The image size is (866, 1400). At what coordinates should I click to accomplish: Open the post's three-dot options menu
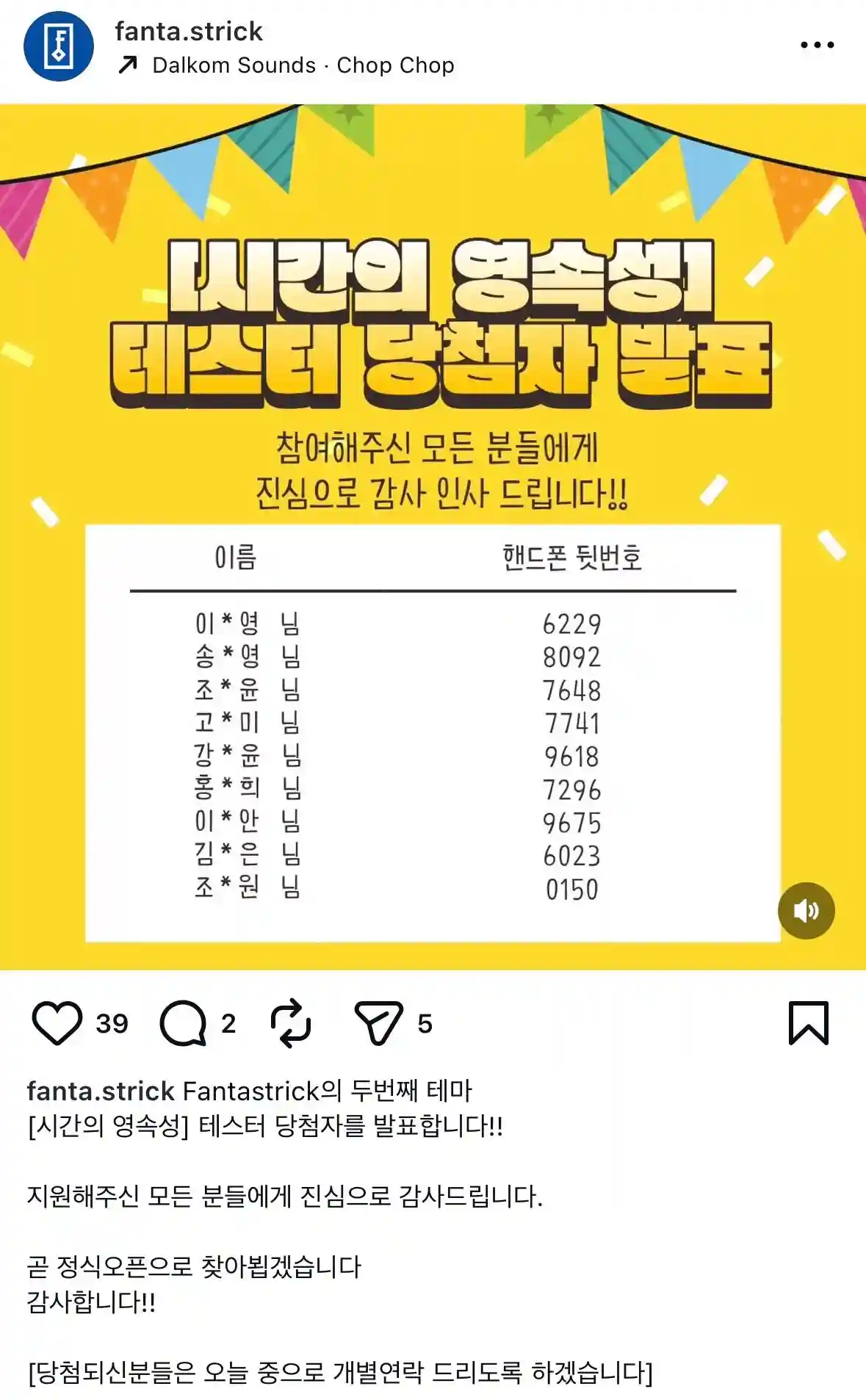pos(817,46)
